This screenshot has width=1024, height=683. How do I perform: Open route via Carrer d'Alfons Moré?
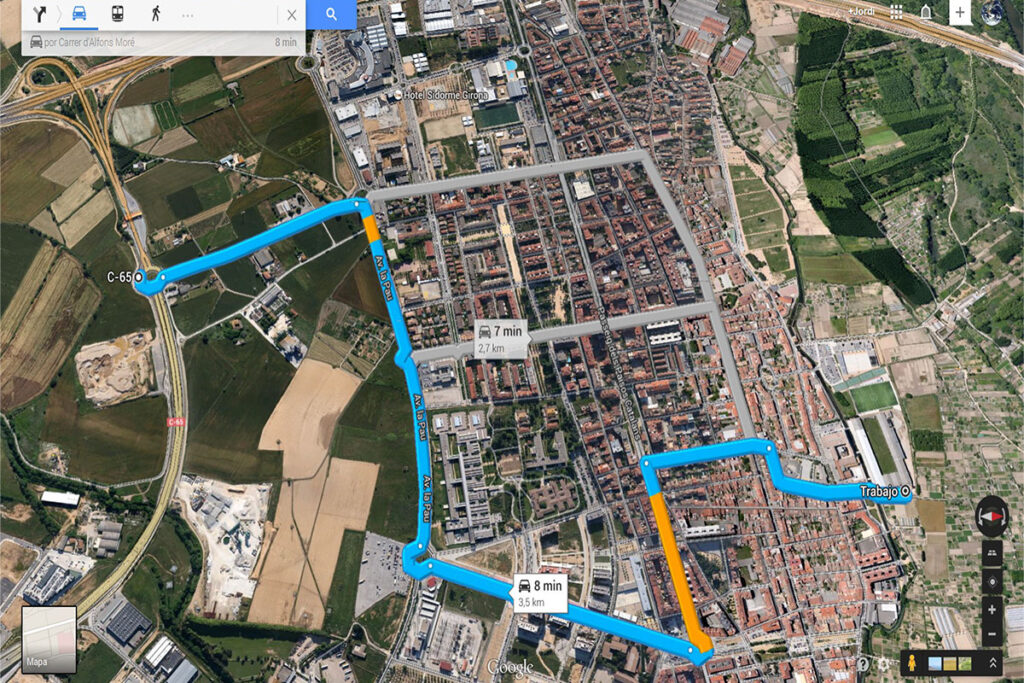click(150, 43)
